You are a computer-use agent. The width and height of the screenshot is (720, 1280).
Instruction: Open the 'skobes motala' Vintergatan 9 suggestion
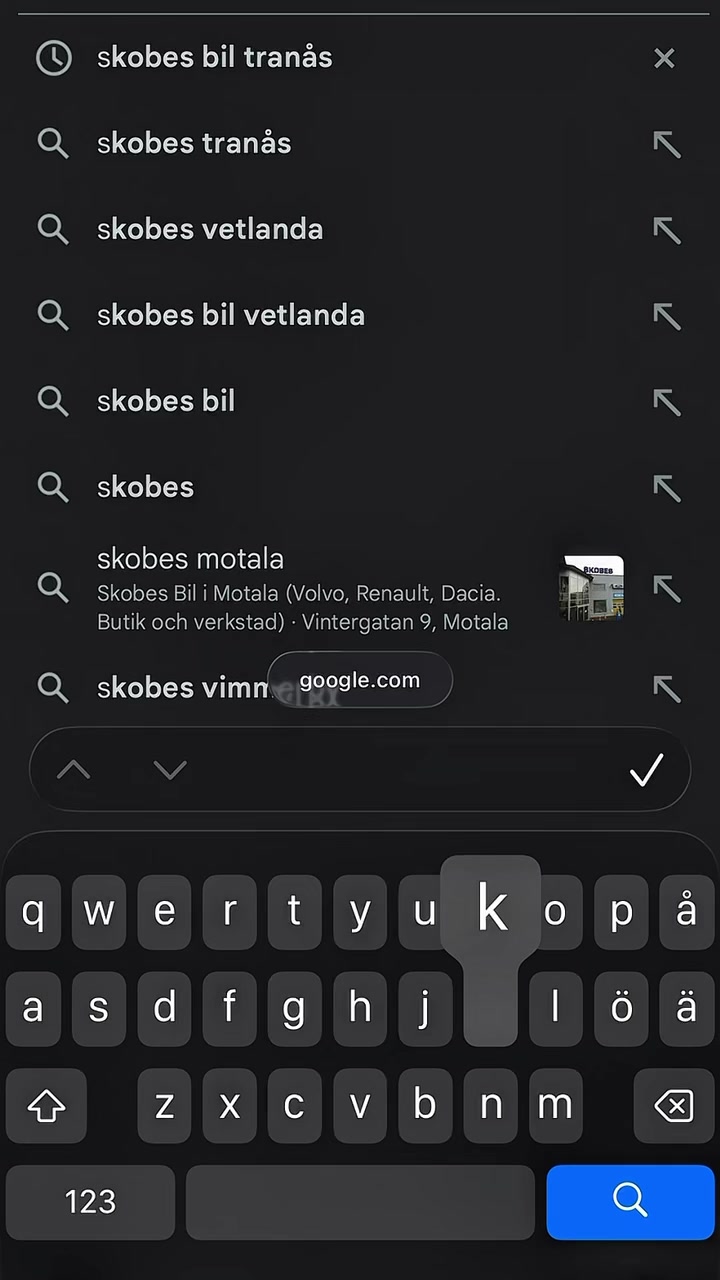point(300,590)
